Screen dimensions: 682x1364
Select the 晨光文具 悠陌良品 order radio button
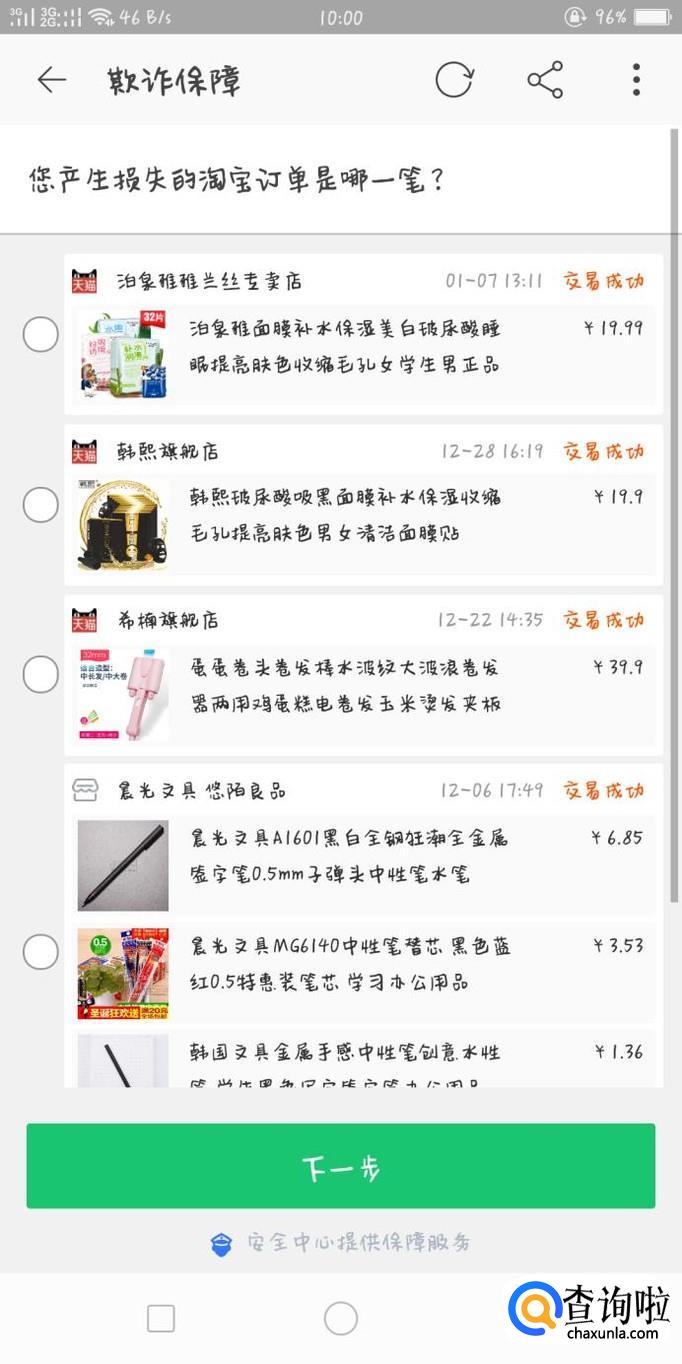41,951
